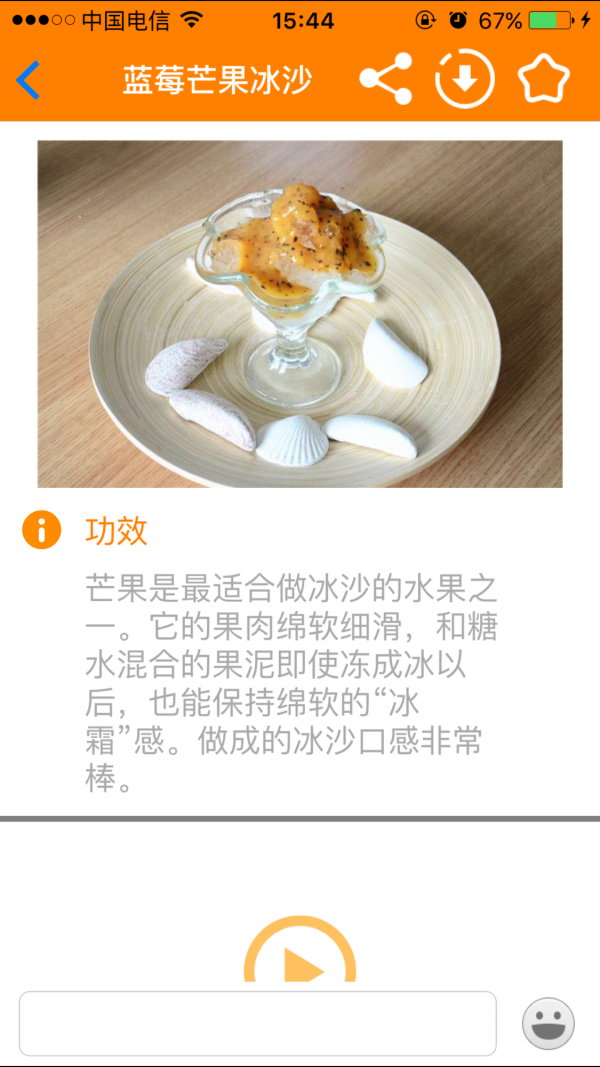Share the 蓝莓芒果冰沙 recipe
The image size is (600, 1067).
coord(386,79)
